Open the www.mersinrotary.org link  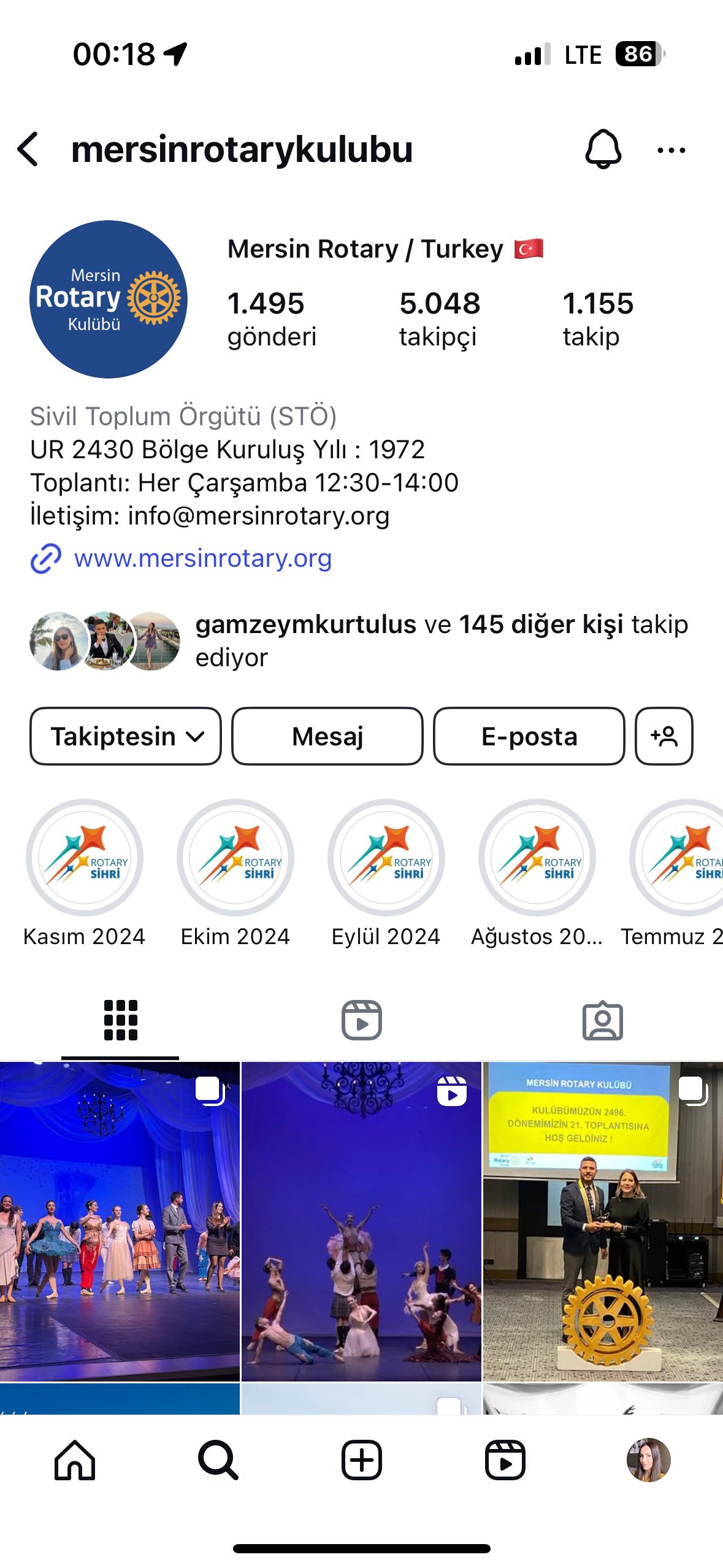pyautogui.click(x=203, y=558)
